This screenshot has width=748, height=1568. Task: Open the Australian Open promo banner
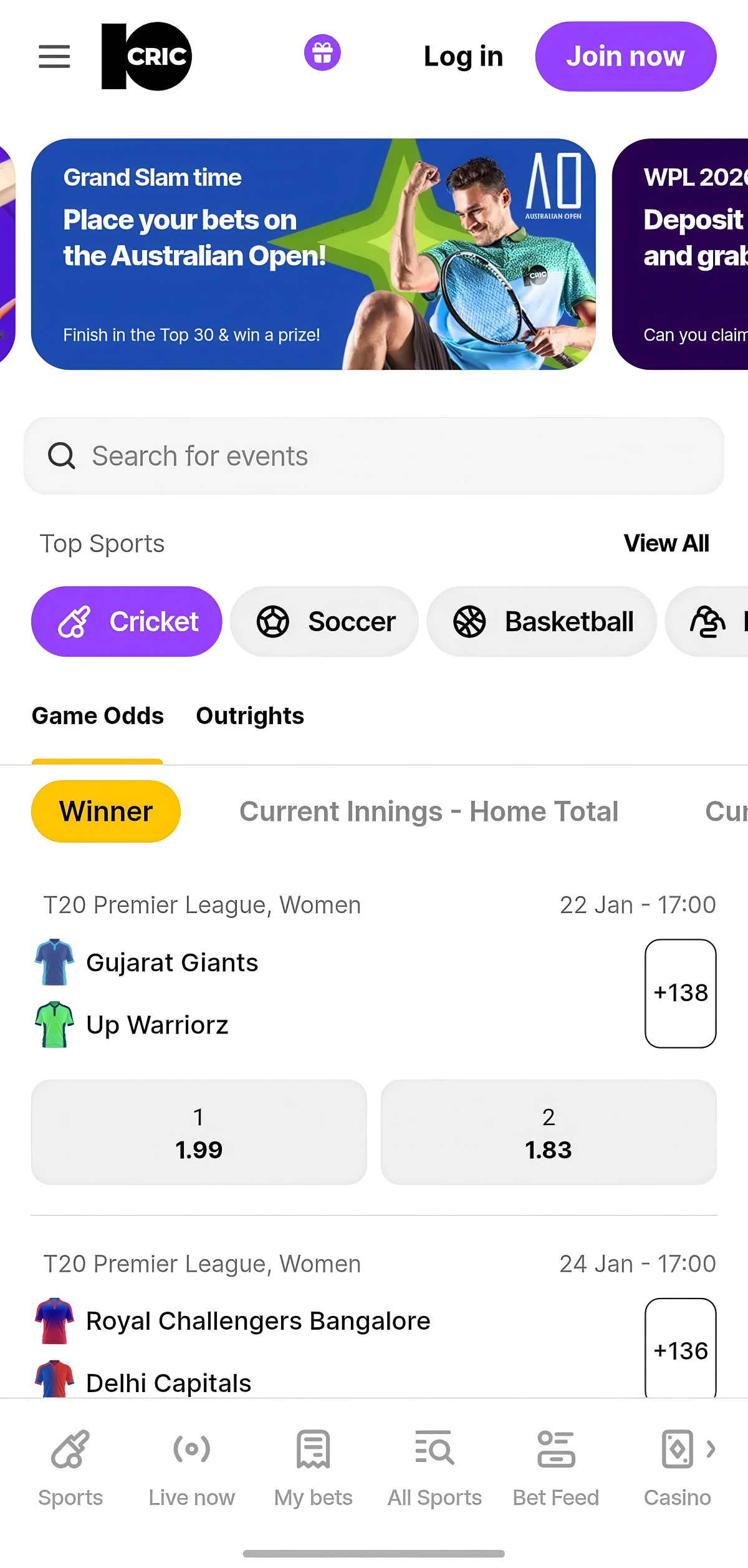(313, 254)
